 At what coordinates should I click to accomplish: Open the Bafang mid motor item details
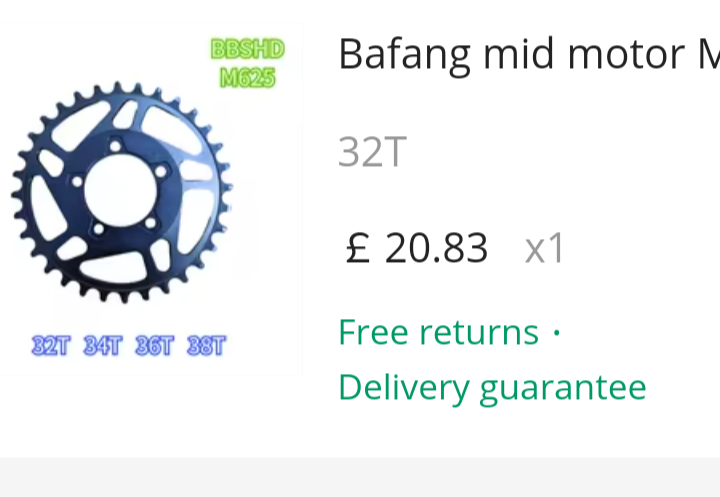(x=527, y=54)
